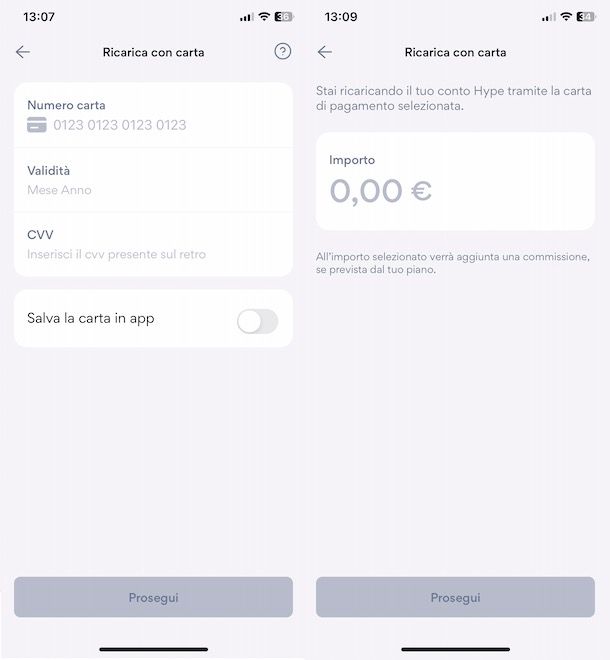Tap Prosegui on the Importo amount screen
Screen dimensions: 610x660
coord(455,597)
